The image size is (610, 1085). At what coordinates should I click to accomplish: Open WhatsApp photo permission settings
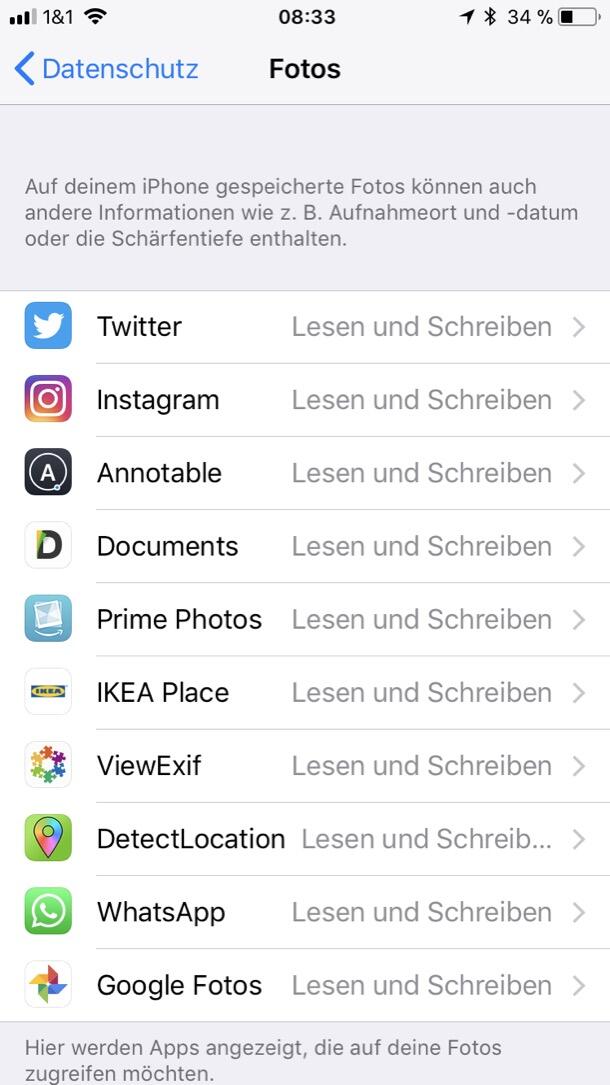[305, 912]
